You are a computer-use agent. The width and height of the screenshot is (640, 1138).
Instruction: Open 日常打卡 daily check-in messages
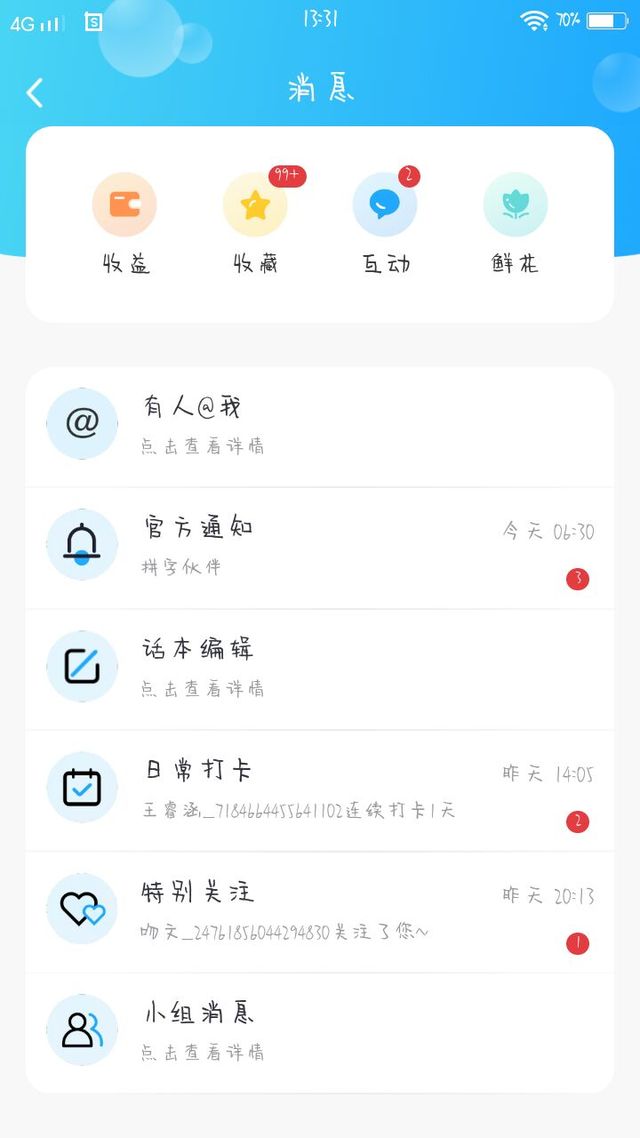(320, 790)
